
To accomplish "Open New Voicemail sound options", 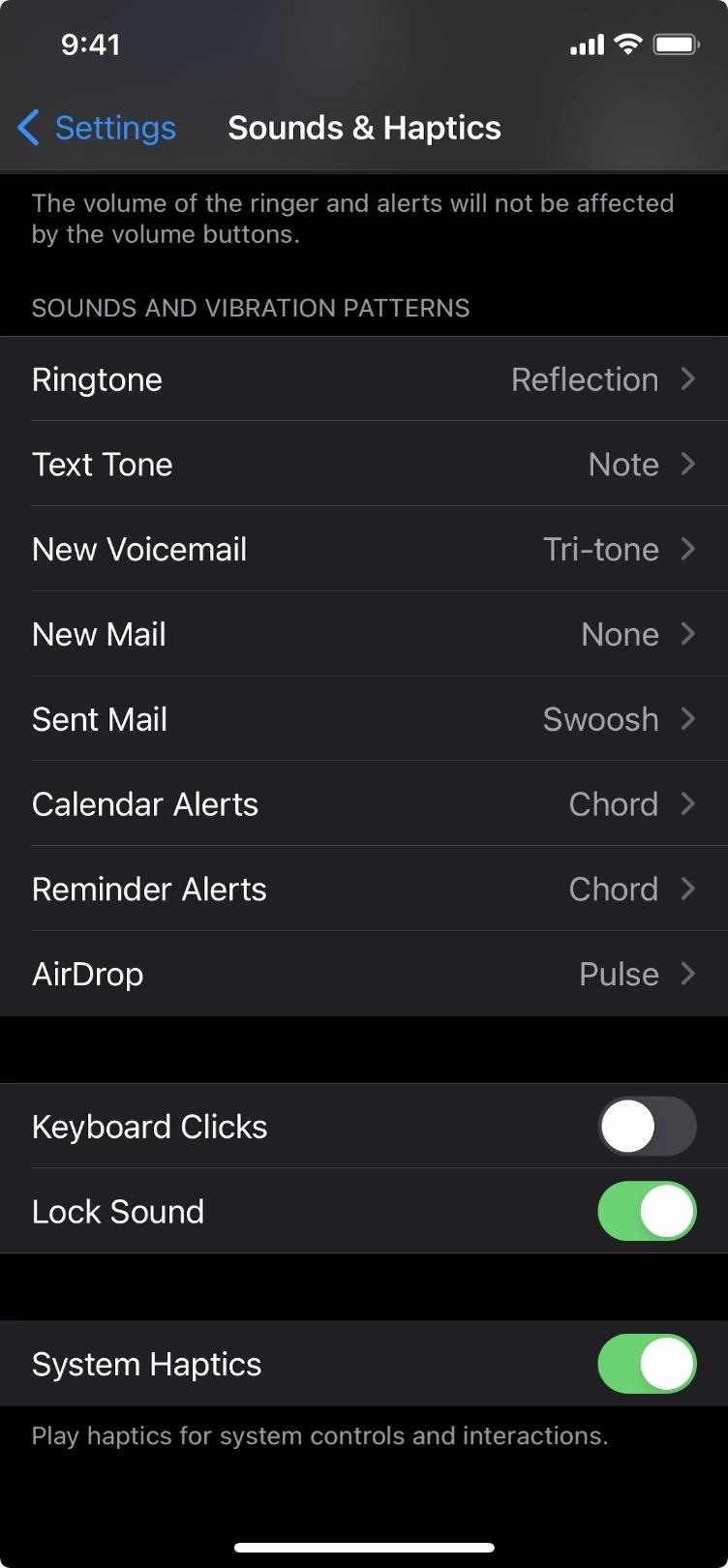I will click(x=364, y=550).
